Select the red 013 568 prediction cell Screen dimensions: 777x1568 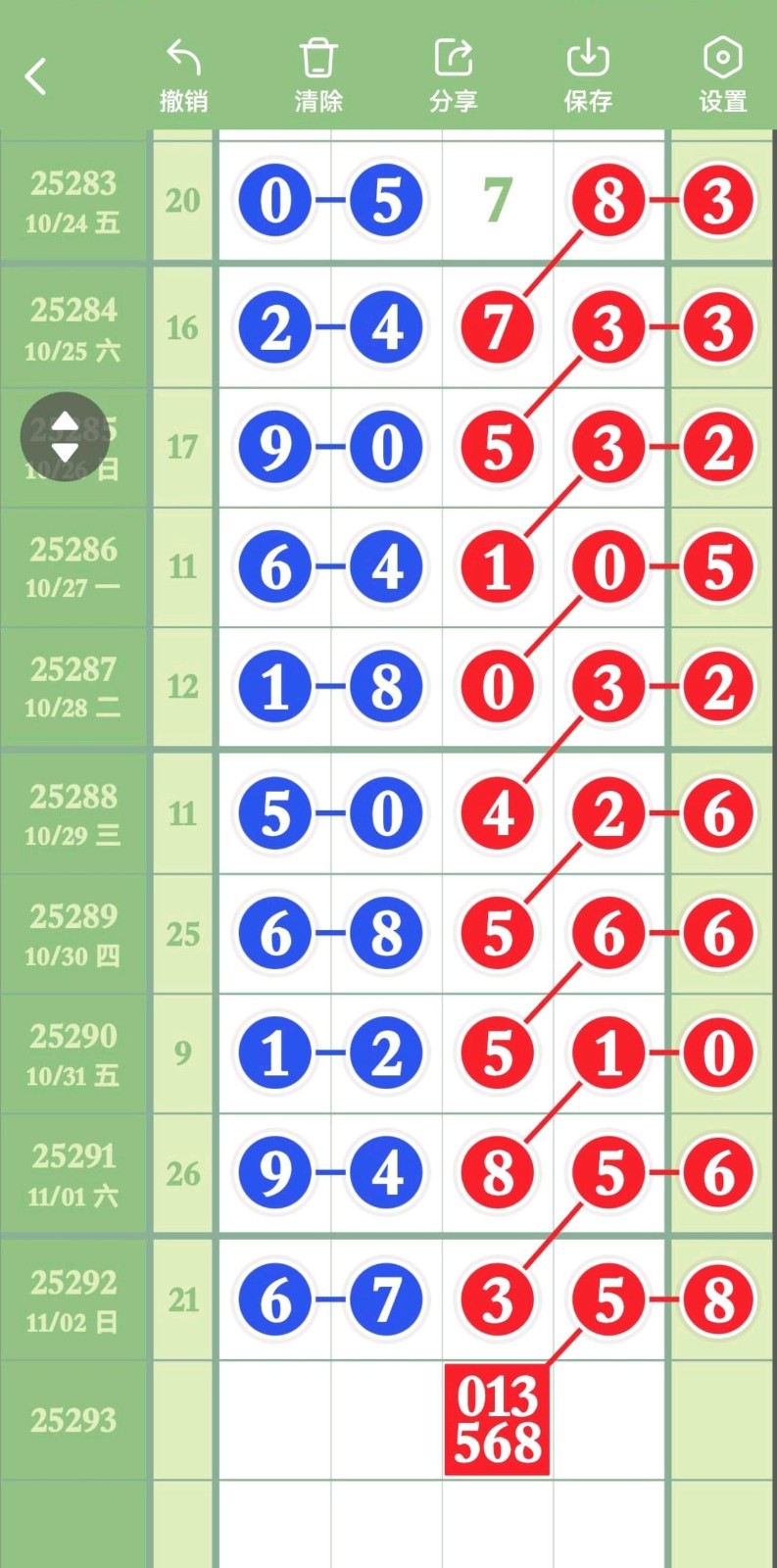click(x=497, y=1419)
